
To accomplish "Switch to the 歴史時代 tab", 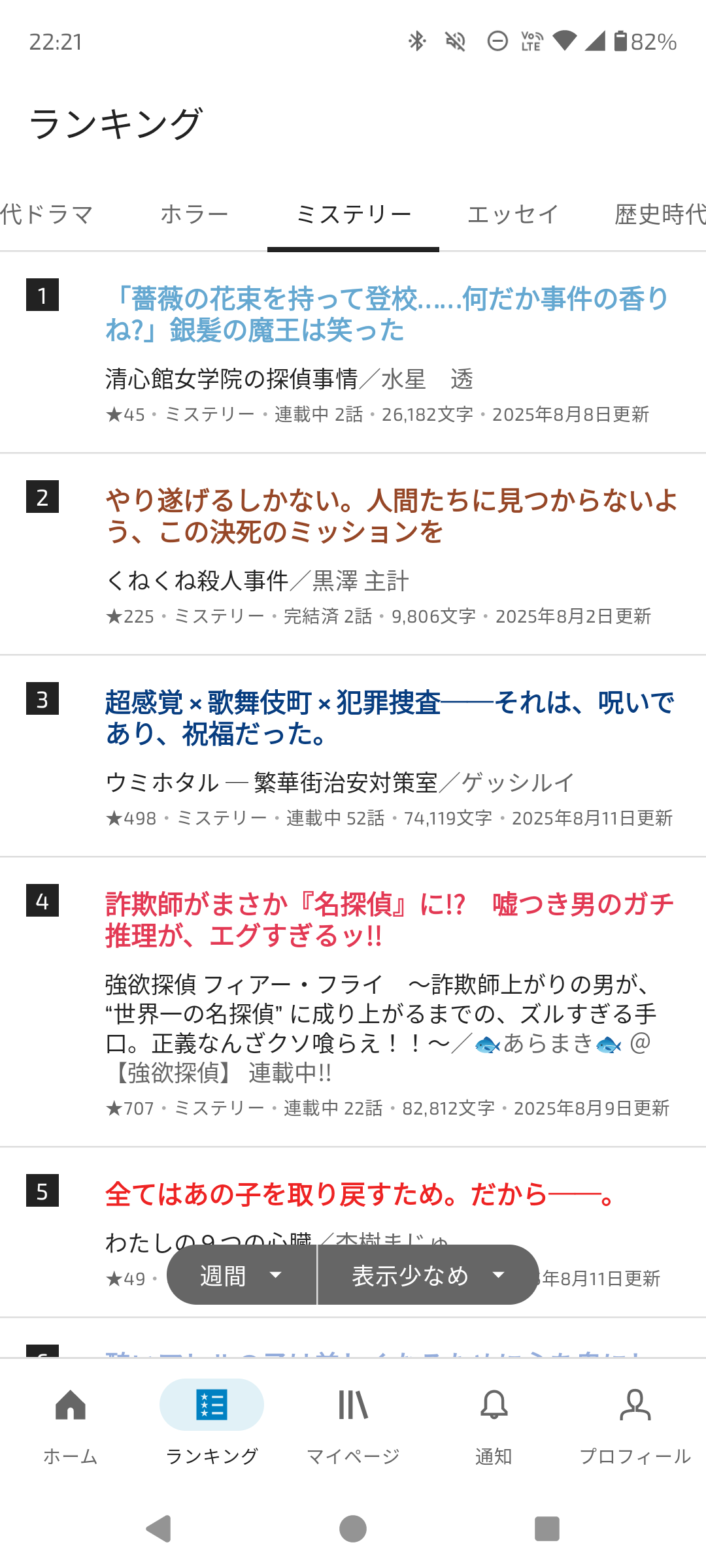I will [x=659, y=214].
